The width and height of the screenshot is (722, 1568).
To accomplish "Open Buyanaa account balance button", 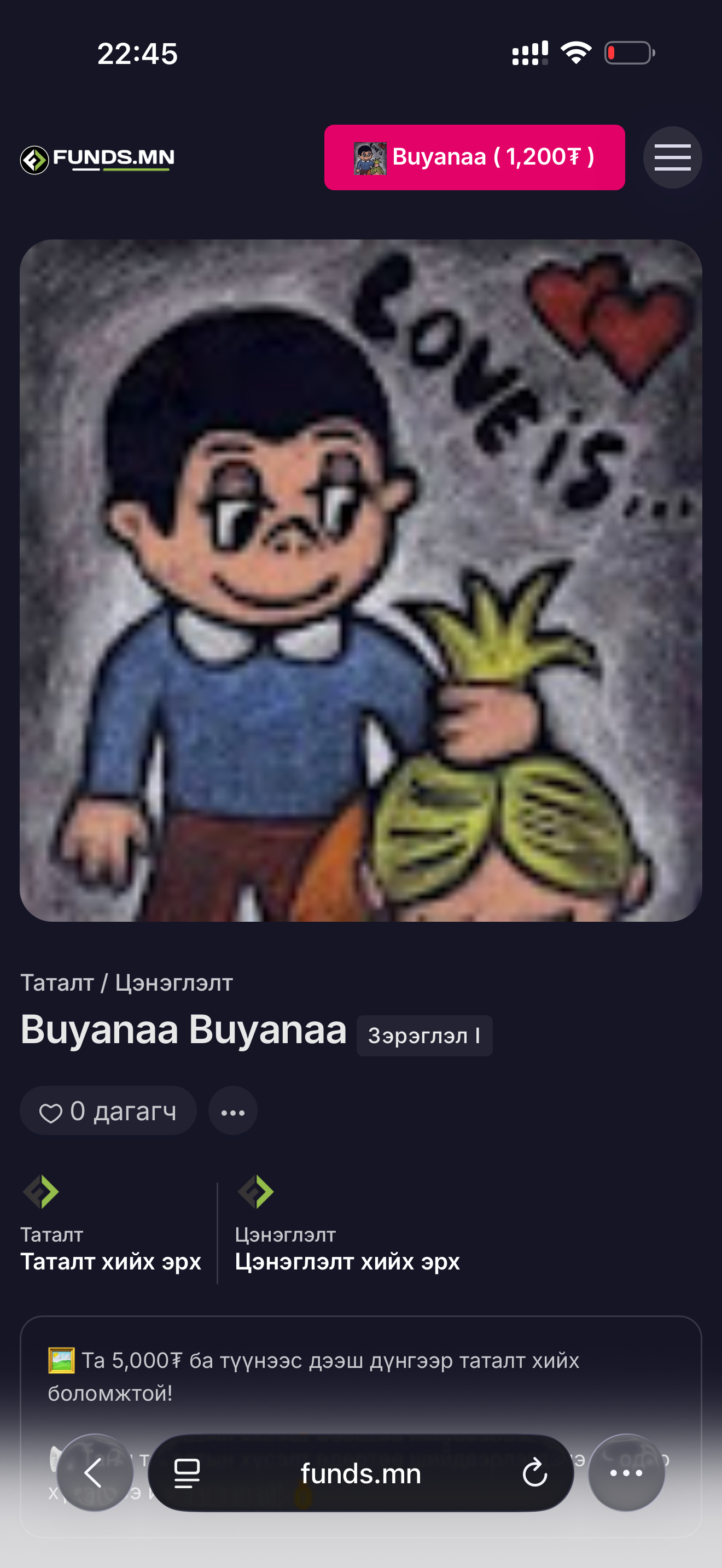I will coord(474,157).
